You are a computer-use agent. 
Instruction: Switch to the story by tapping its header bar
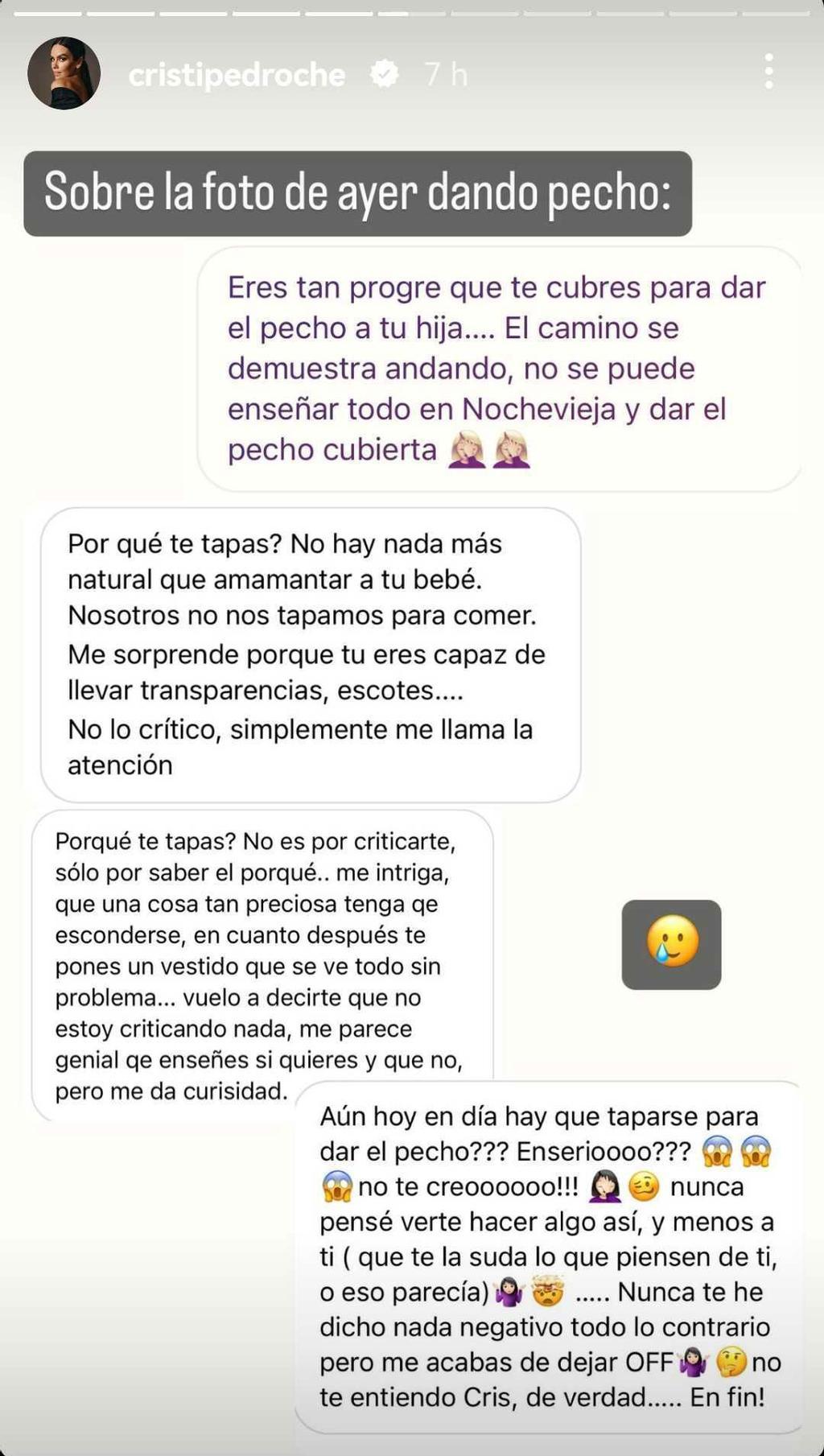[x=412, y=74]
